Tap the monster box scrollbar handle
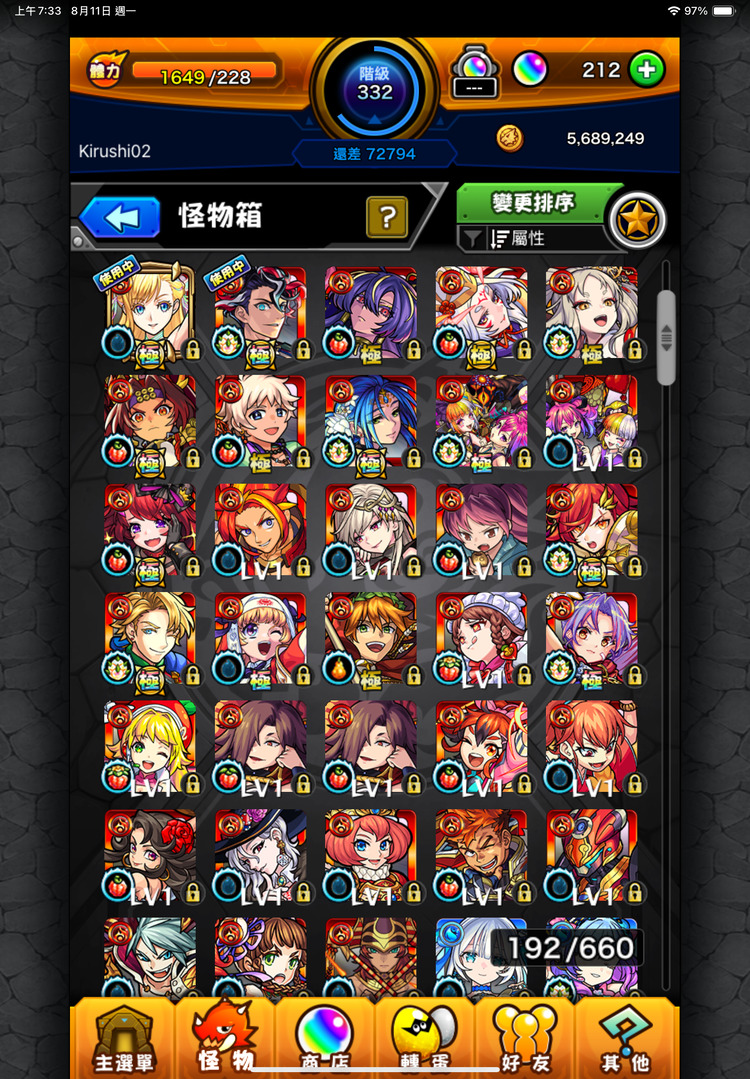The width and height of the screenshot is (750, 1079). [666, 337]
